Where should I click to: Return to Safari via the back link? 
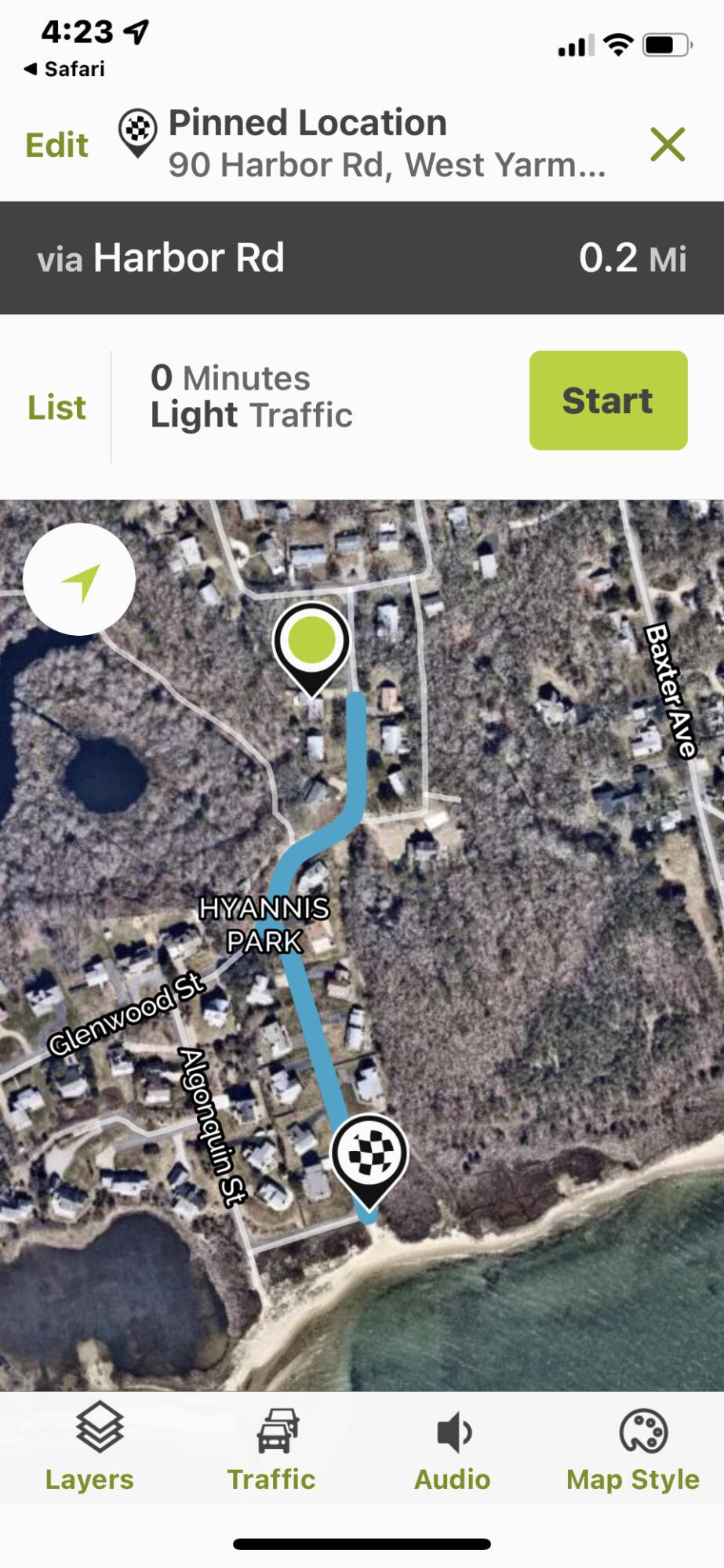(65, 69)
